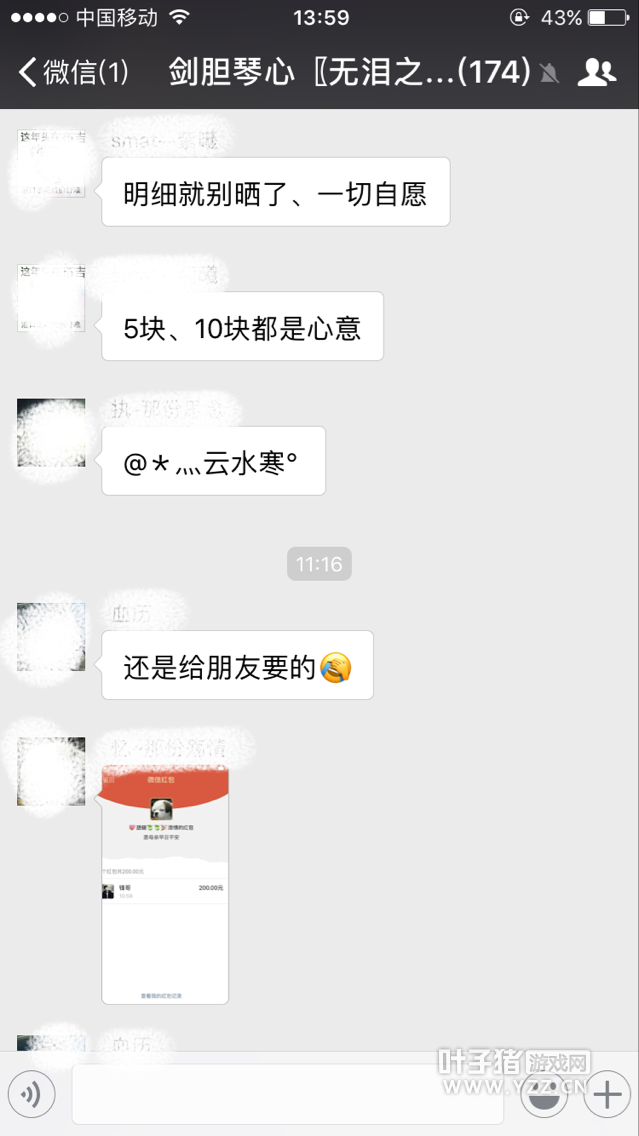Switch to voice message input
The image size is (639, 1136).
(x=31, y=1096)
